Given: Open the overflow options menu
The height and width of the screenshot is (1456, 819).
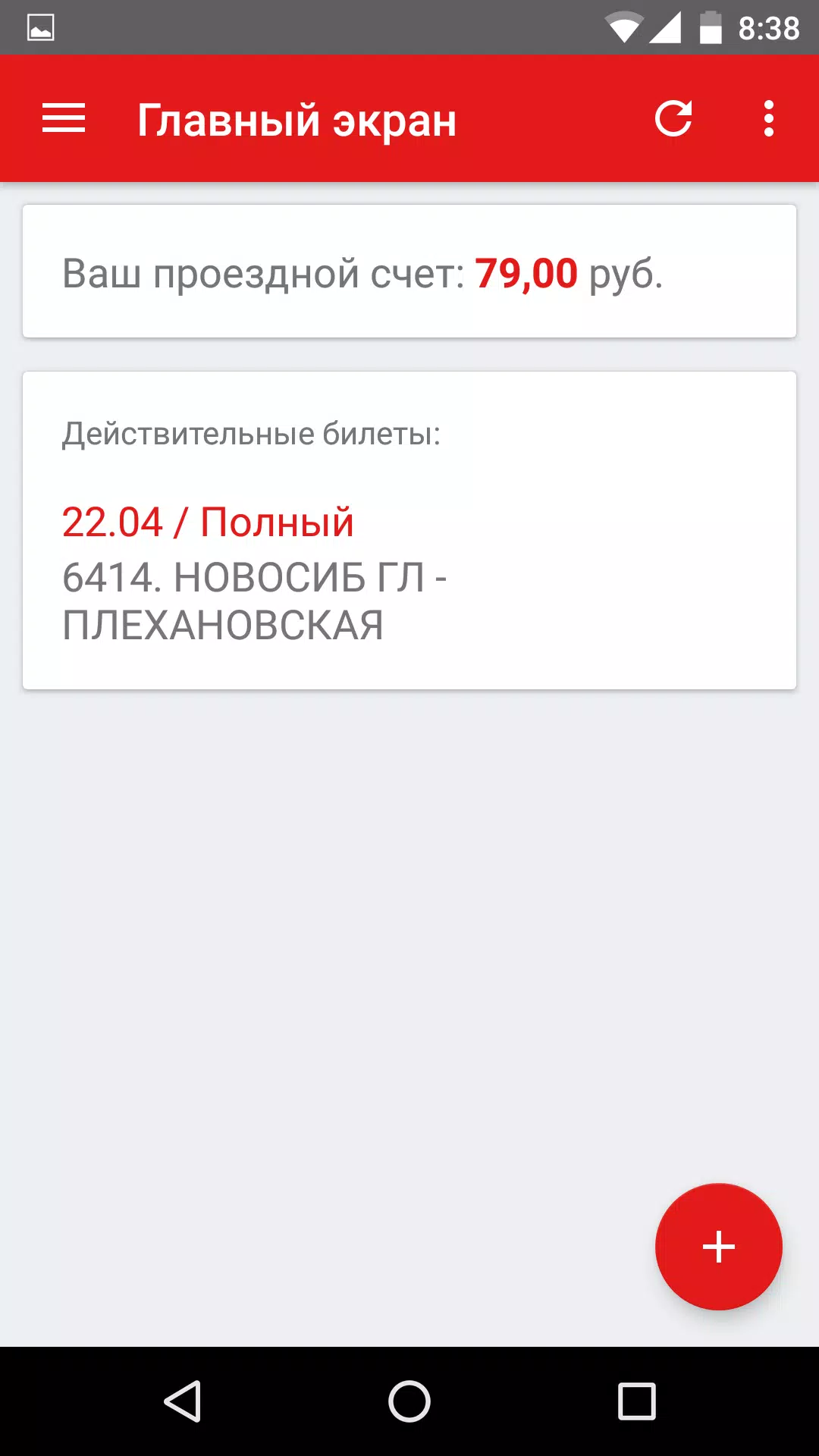Looking at the screenshot, I should pyautogui.click(x=768, y=118).
